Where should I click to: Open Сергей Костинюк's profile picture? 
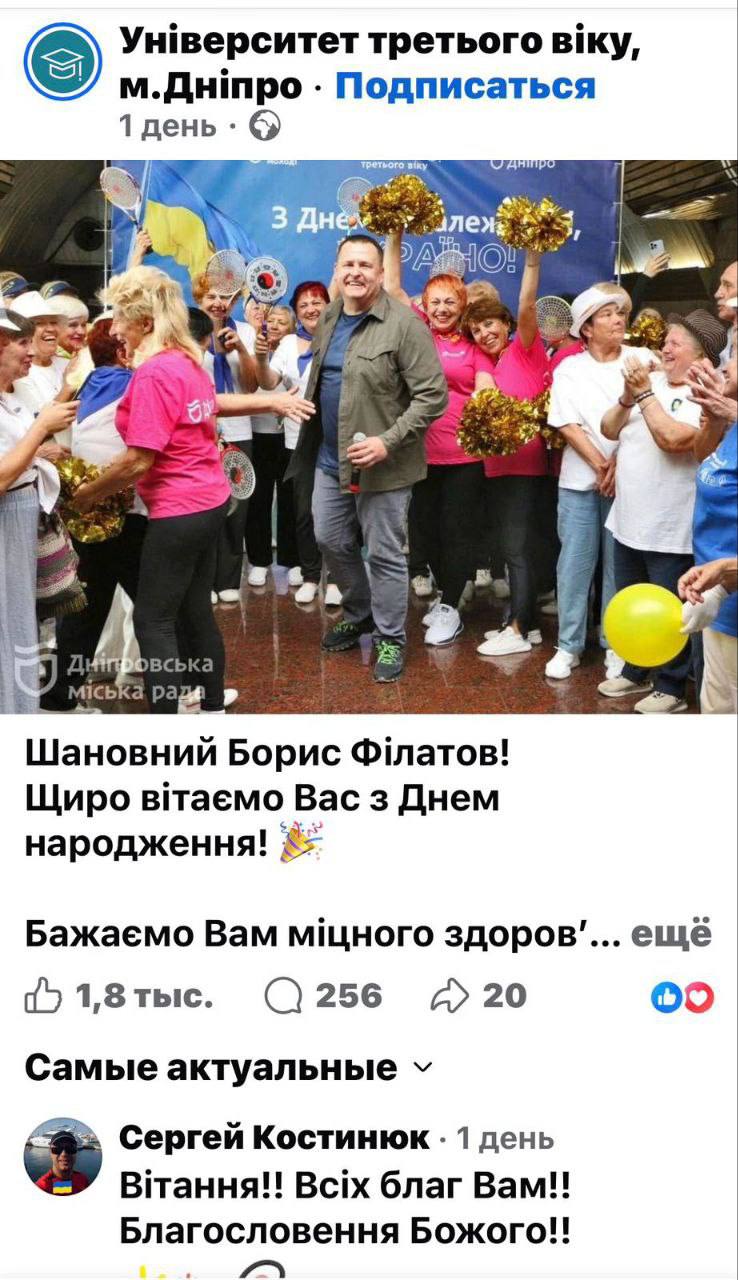tap(62, 1156)
